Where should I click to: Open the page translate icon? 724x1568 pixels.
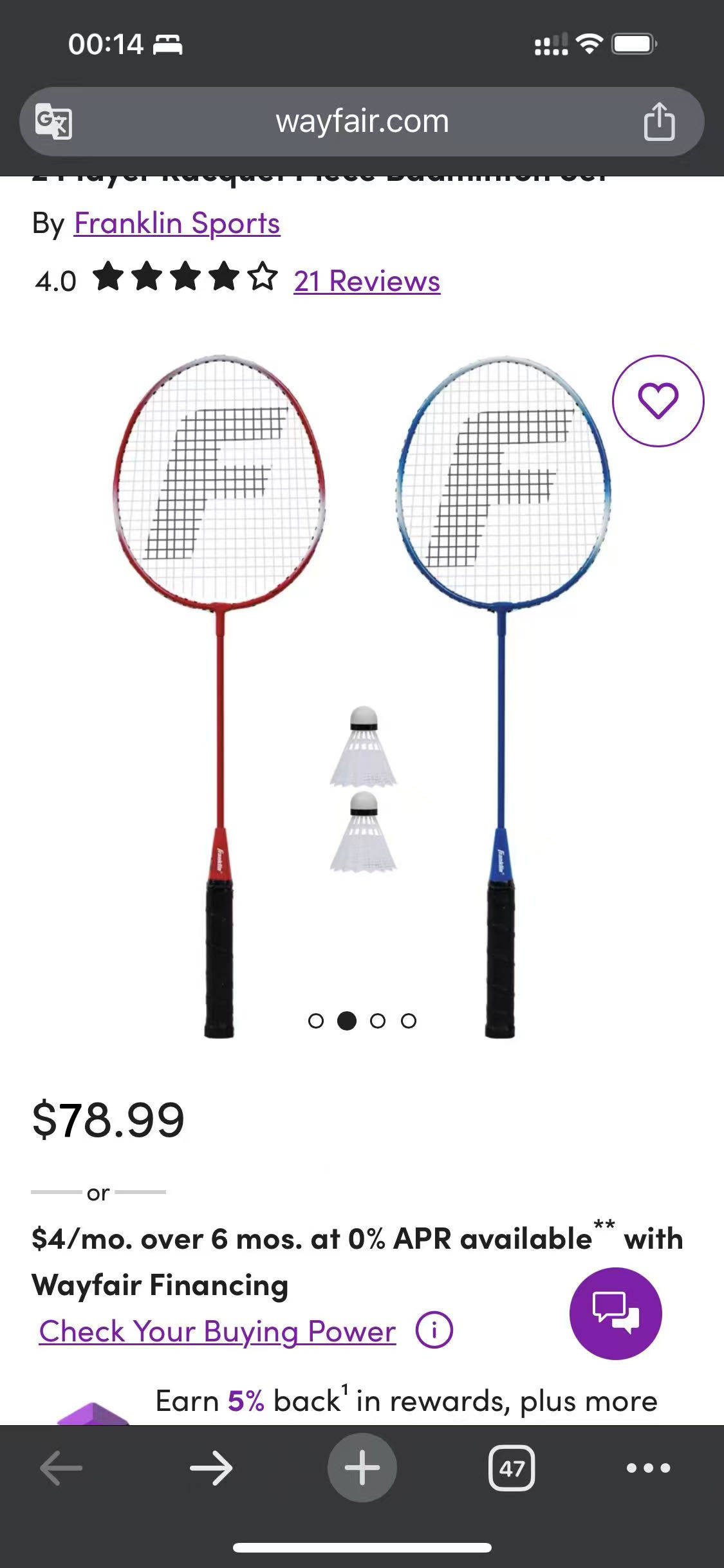pos(53,121)
